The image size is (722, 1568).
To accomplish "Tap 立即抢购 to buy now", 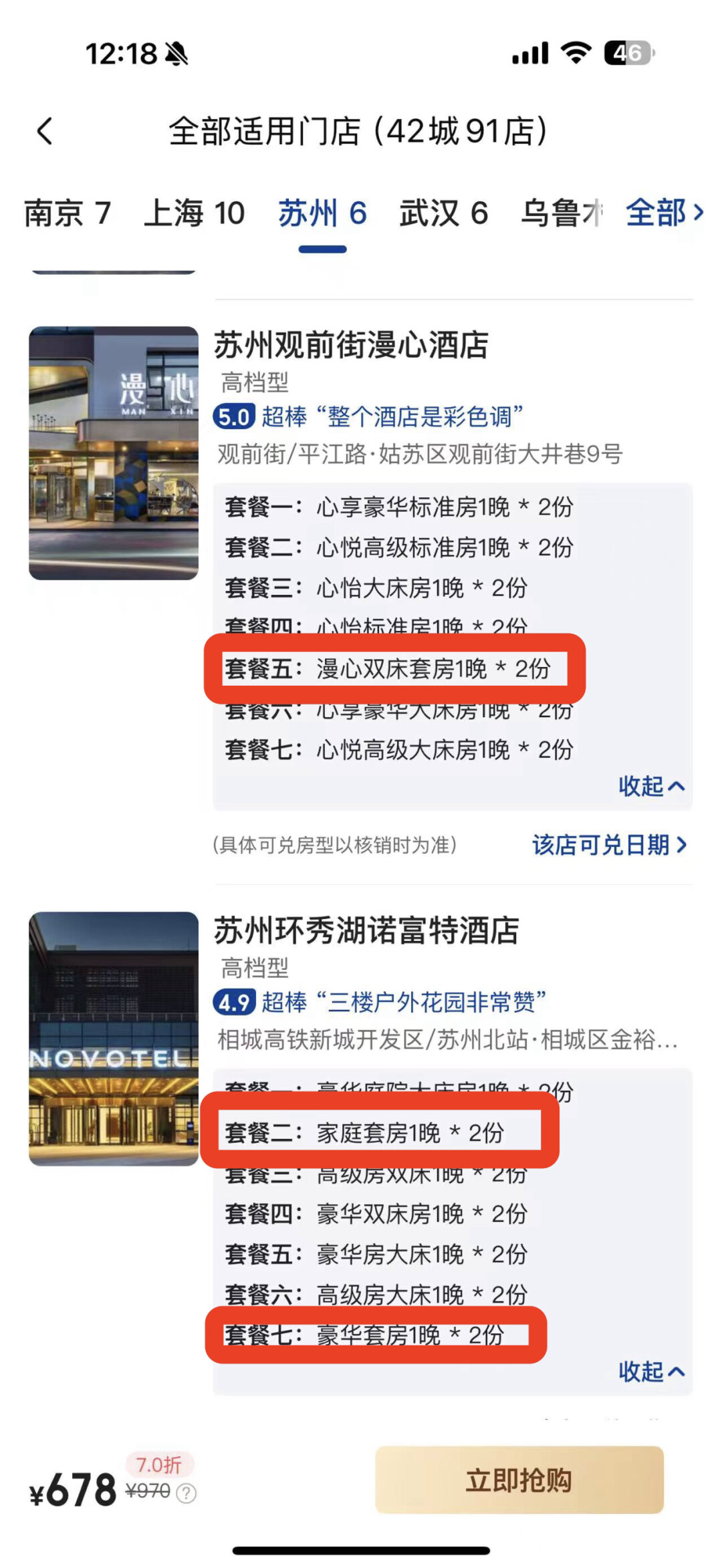I will coord(519,1480).
